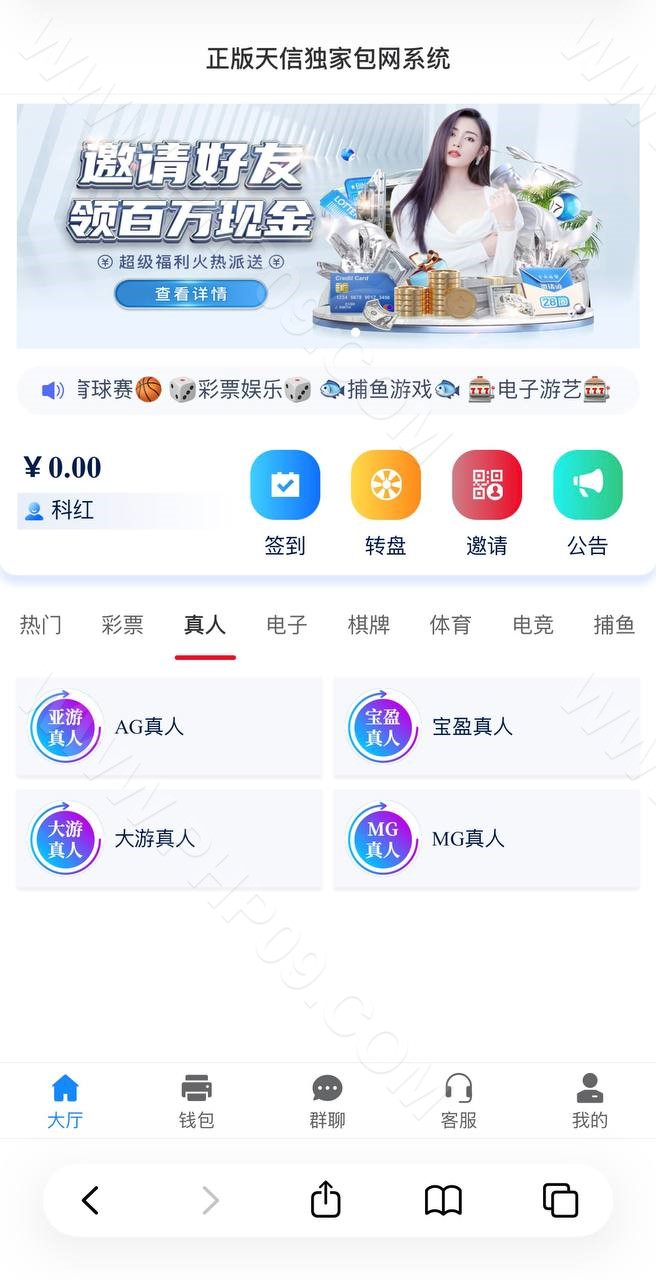Viewport: 656px width, 1280px height.
Task: Open the 邀请 invite shortcut
Action: (x=487, y=504)
